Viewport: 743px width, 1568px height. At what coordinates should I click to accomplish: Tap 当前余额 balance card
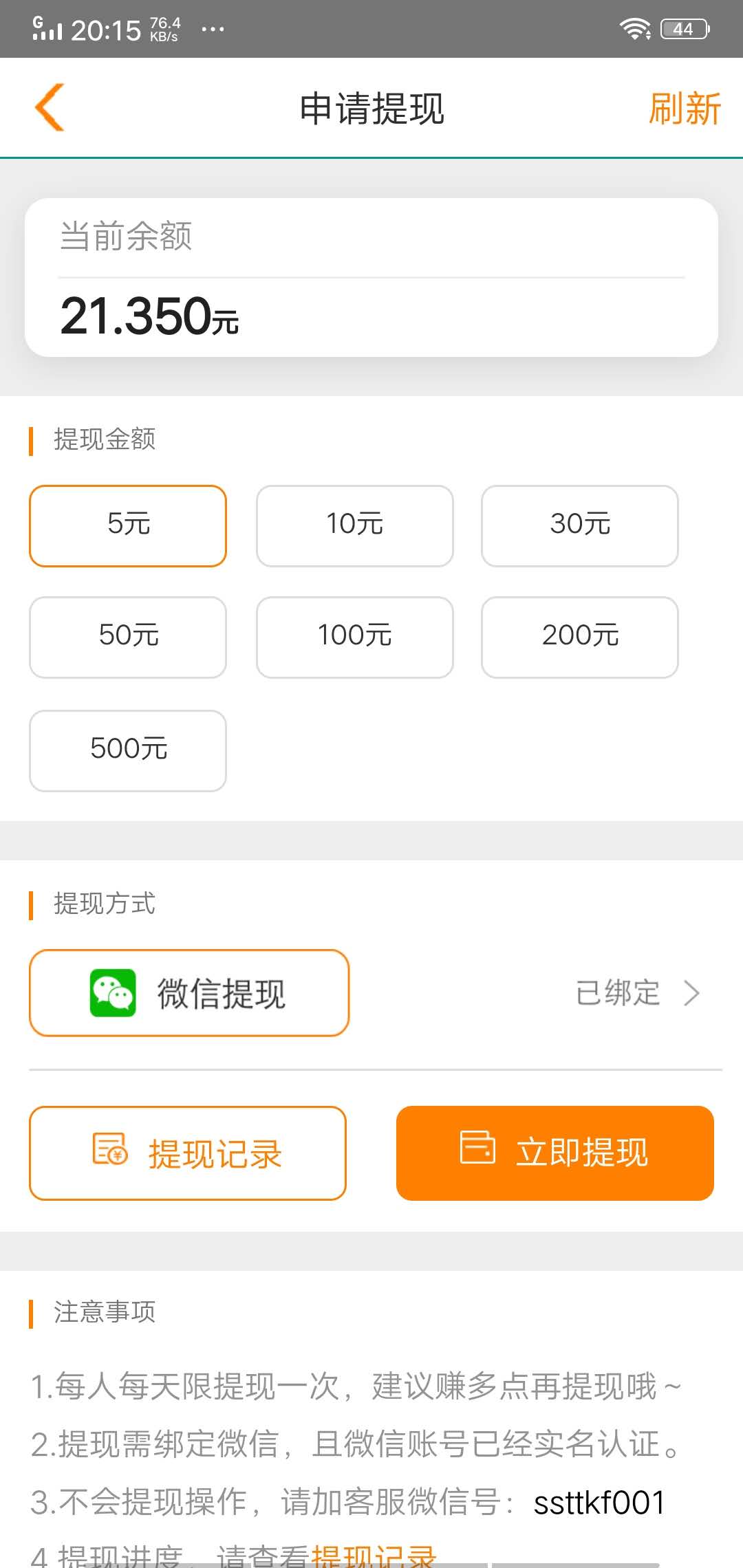(x=371, y=275)
